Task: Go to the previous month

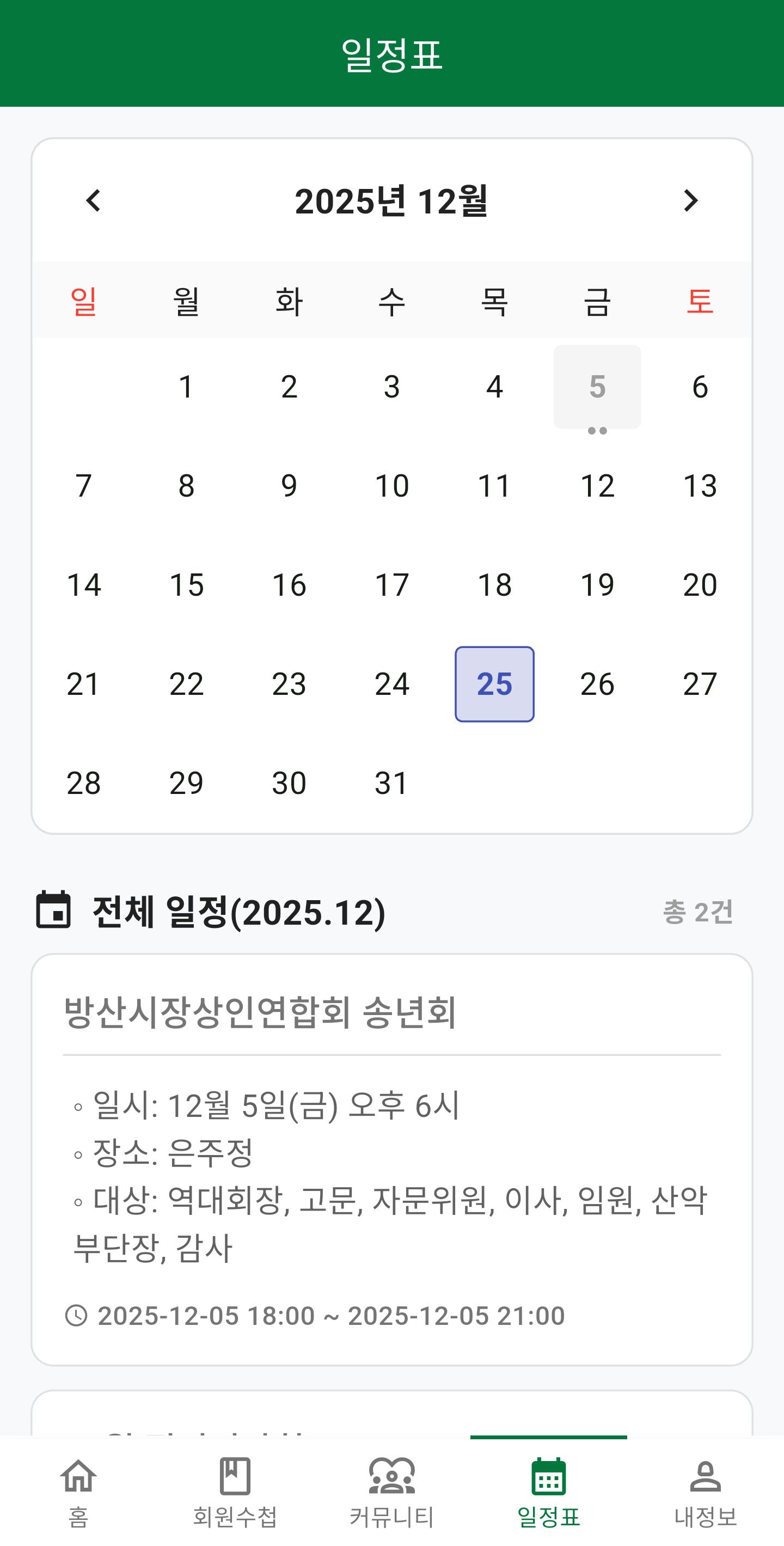Action: tap(94, 200)
